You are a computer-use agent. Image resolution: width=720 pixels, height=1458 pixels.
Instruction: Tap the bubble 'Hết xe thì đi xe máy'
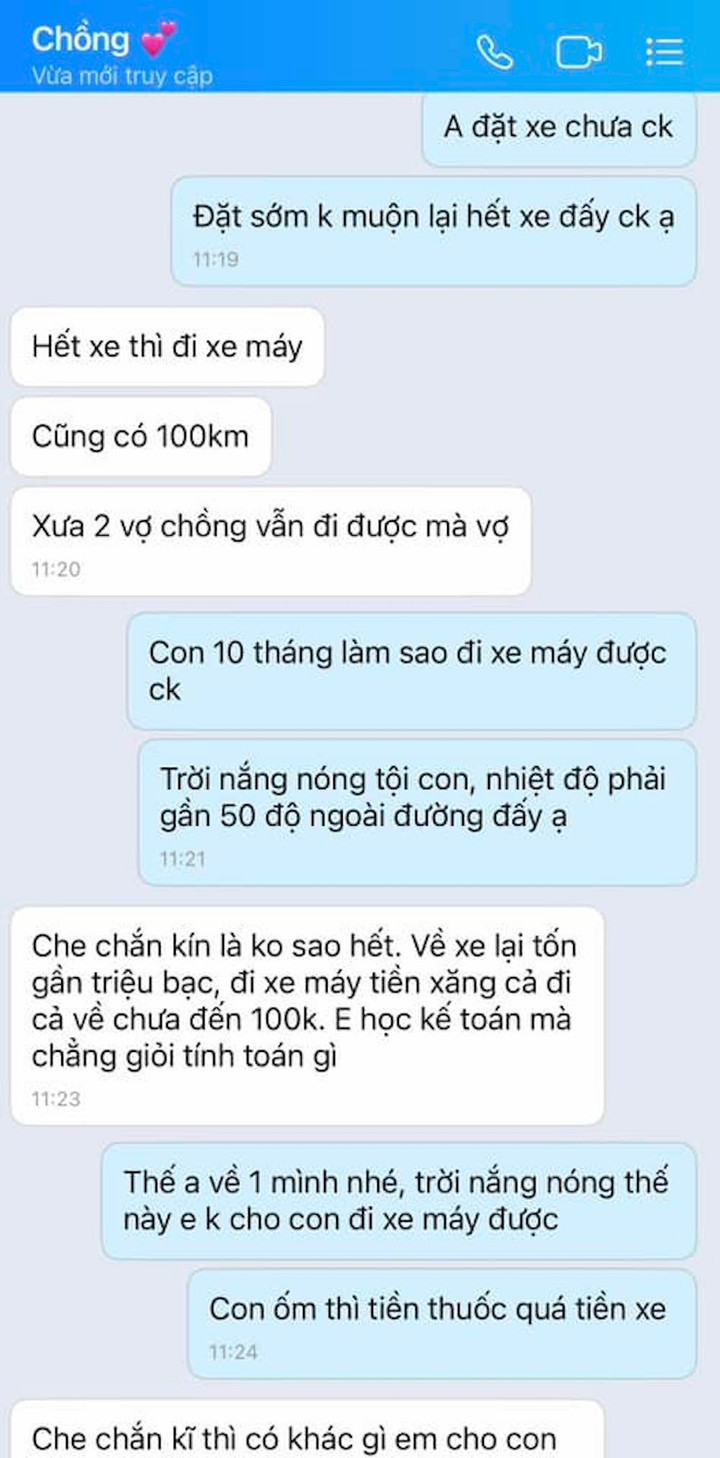[x=166, y=346]
